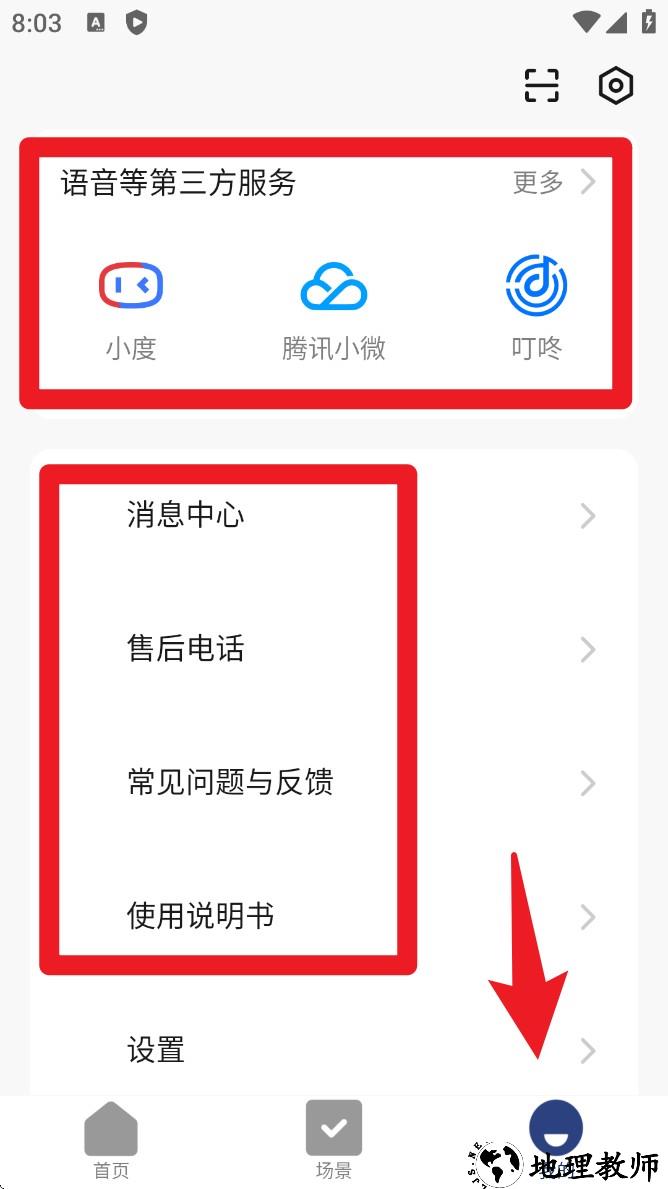Open the QR scan icon
The height and width of the screenshot is (1189, 668).
click(x=542, y=86)
